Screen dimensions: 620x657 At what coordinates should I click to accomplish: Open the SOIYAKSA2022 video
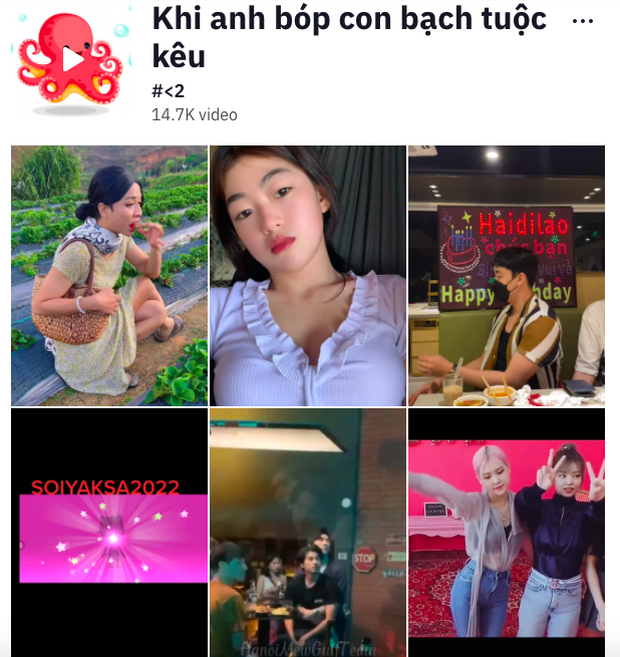(x=108, y=530)
